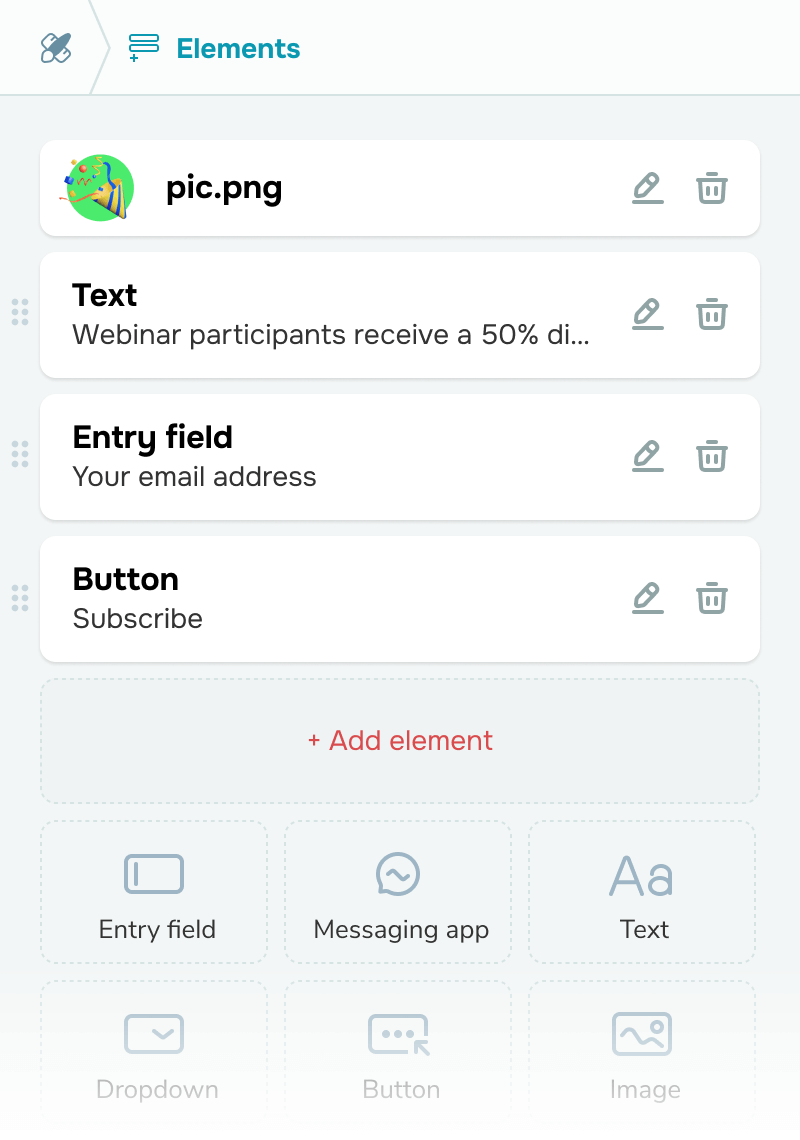The image size is (800, 1140).
Task: Tap the Add element area
Action: click(400, 741)
